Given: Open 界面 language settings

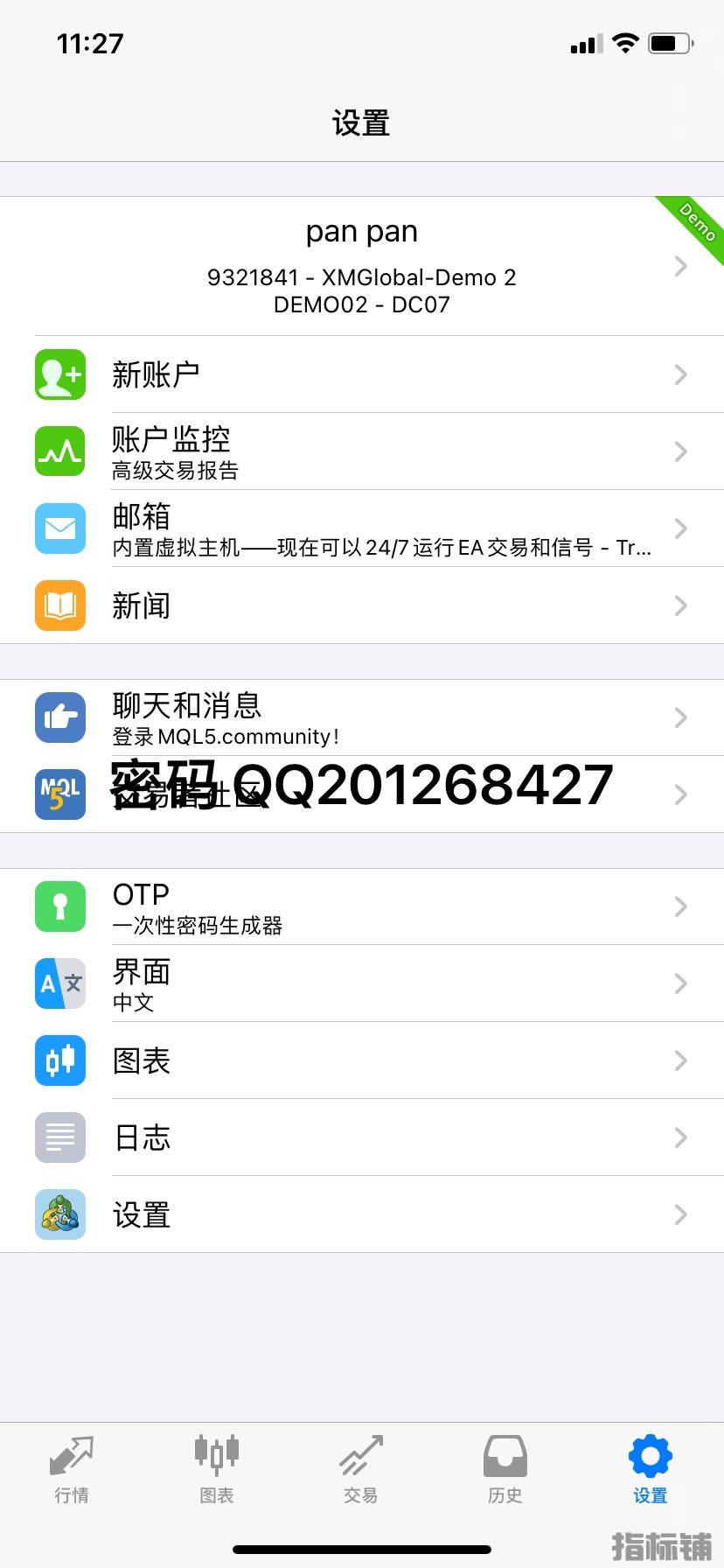Looking at the screenshot, I should pyautogui.click(x=362, y=983).
